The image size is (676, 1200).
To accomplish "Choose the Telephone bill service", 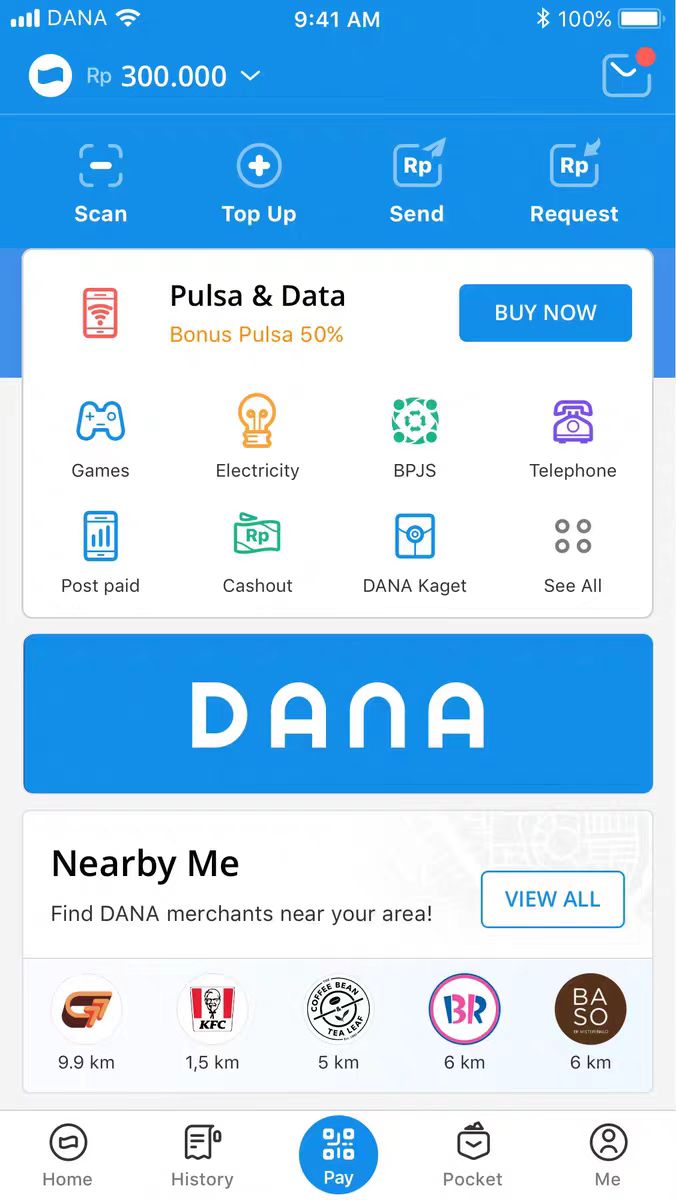I will pyautogui.click(x=573, y=437).
